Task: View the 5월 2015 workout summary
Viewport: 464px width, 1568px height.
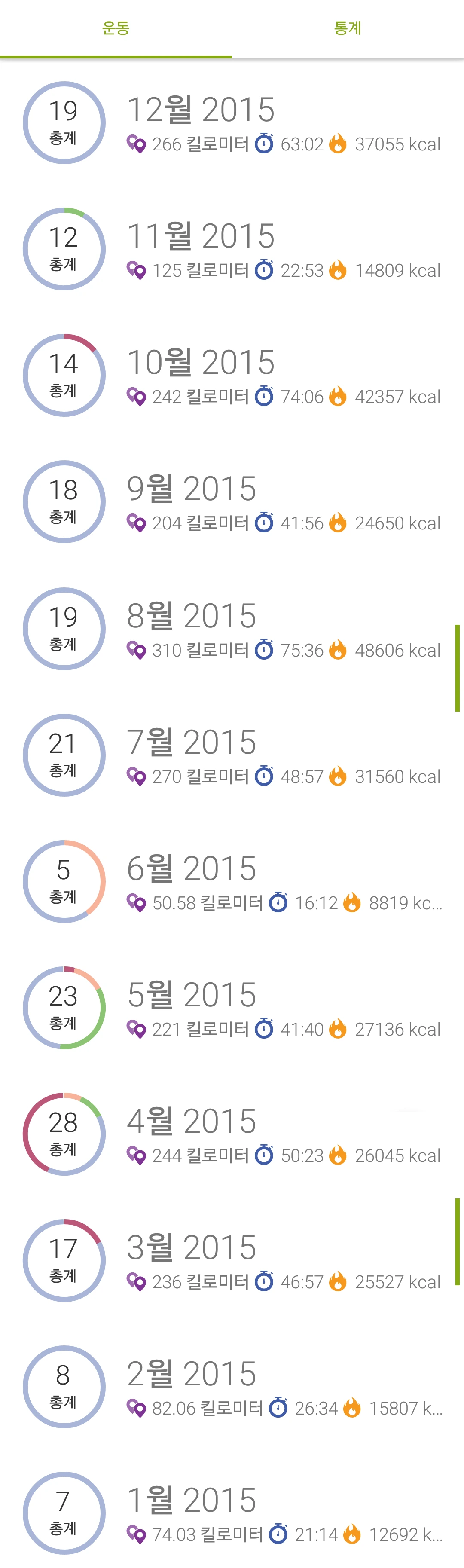Action: (x=232, y=1009)
